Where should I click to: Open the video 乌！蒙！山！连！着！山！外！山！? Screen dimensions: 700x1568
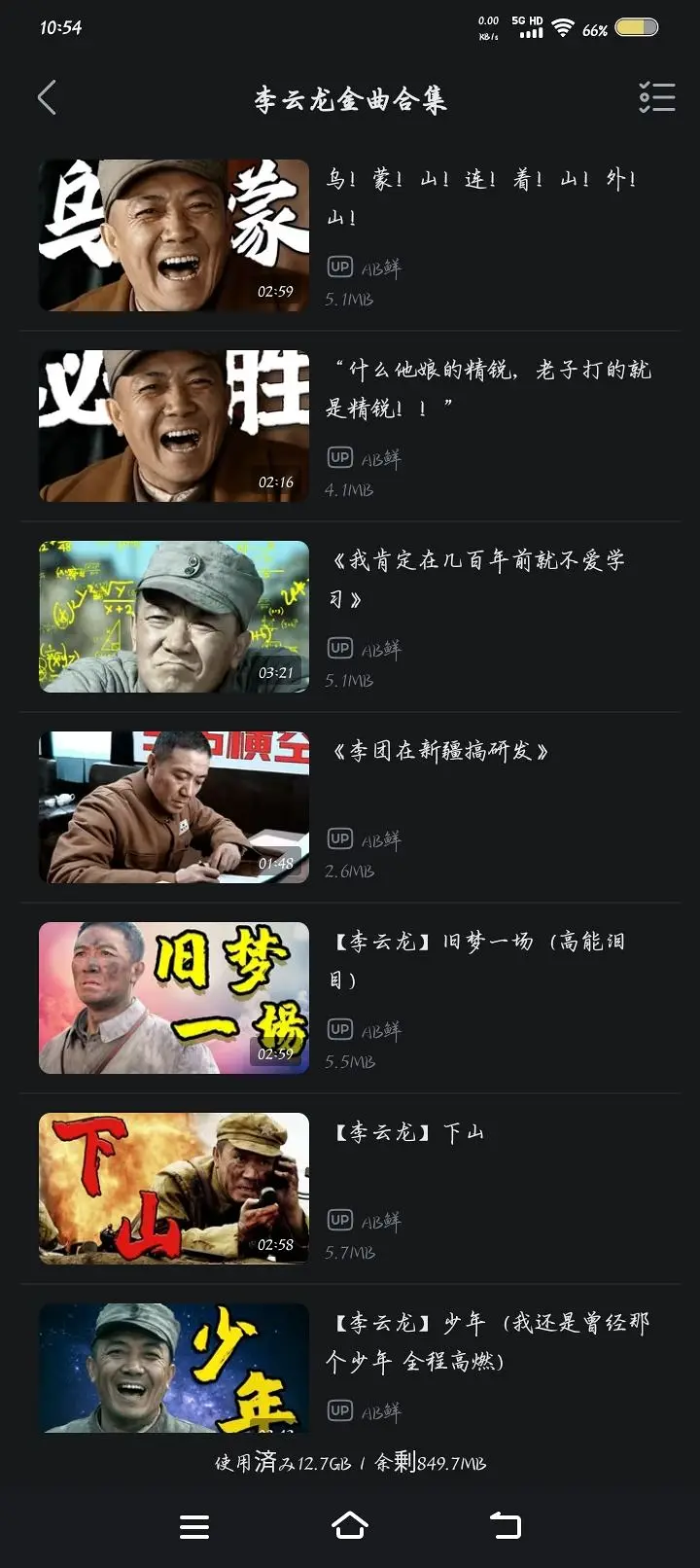175,235
